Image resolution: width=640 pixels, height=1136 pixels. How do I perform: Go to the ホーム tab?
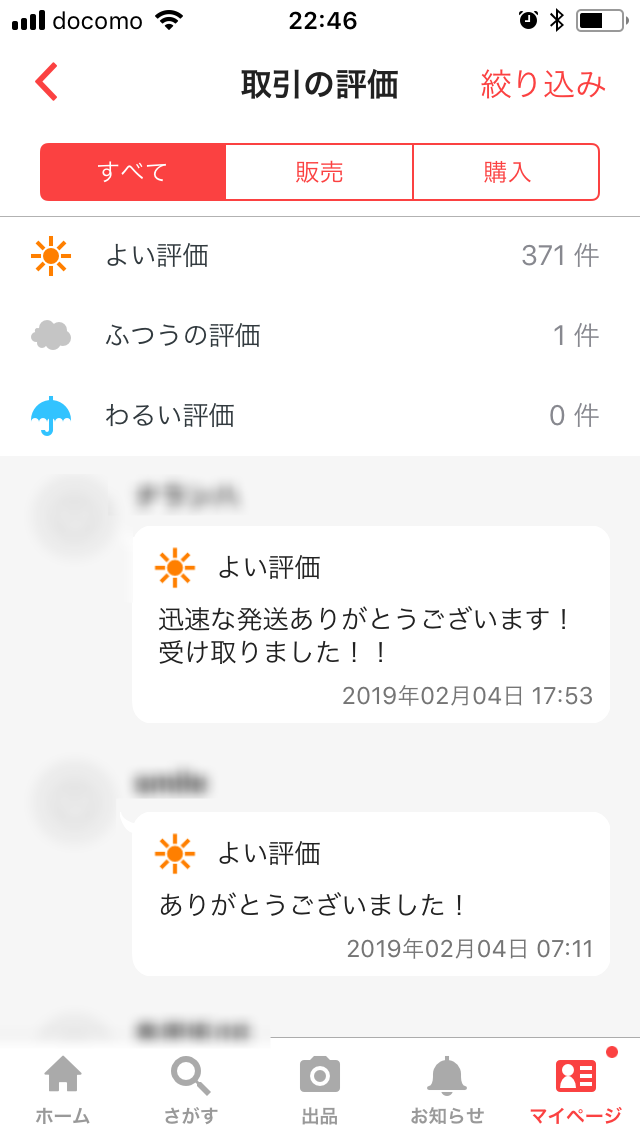[63, 1088]
